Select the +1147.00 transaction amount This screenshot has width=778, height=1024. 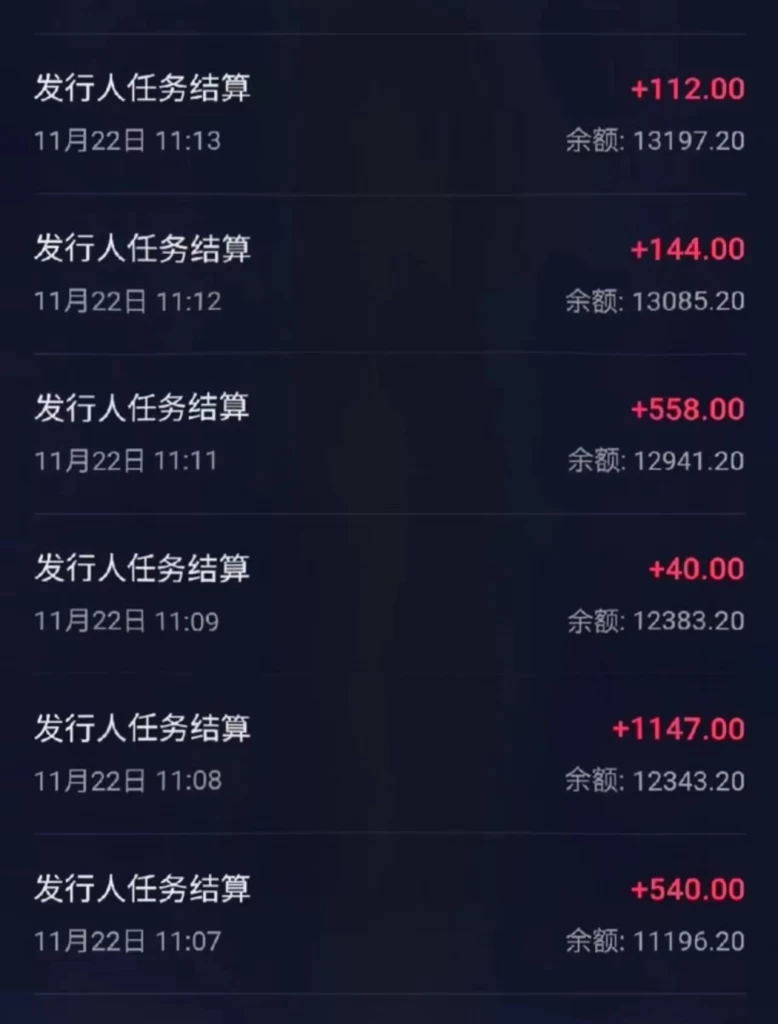pos(676,729)
